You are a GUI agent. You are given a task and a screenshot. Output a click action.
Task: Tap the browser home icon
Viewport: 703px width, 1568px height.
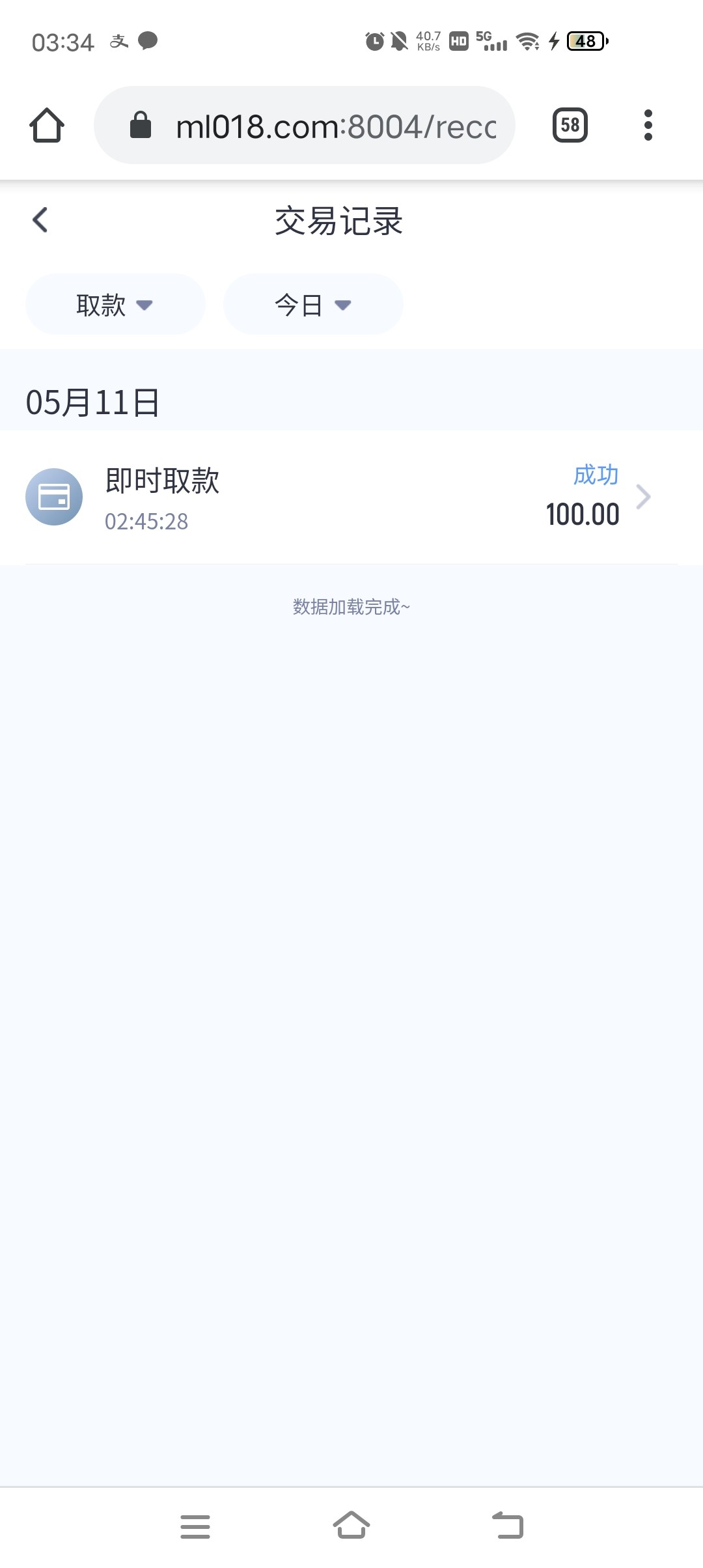47,125
